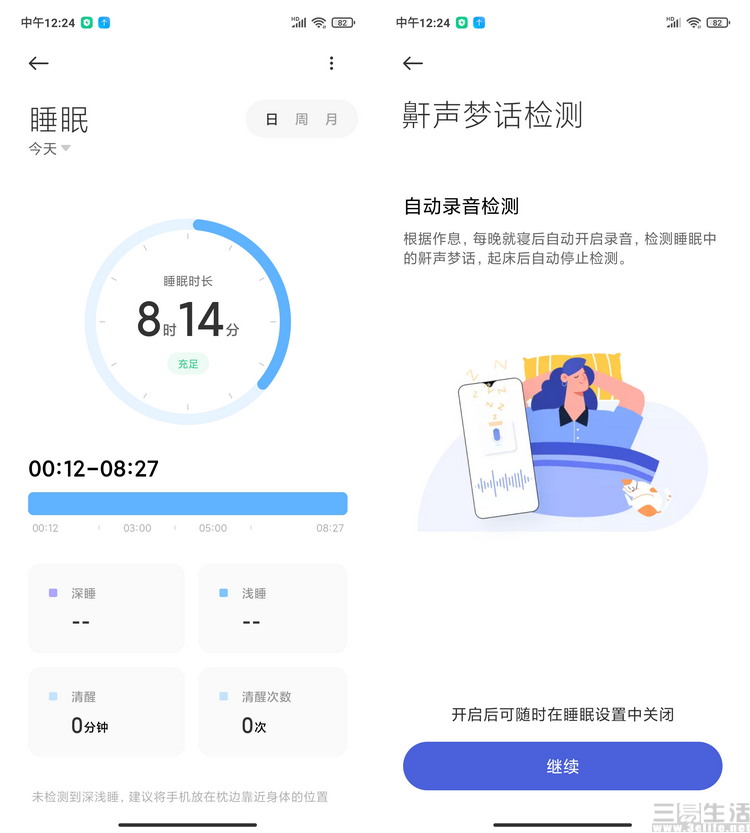Switch to the 月 month view
The width and height of the screenshot is (750, 833).
[x=331, y=119]
